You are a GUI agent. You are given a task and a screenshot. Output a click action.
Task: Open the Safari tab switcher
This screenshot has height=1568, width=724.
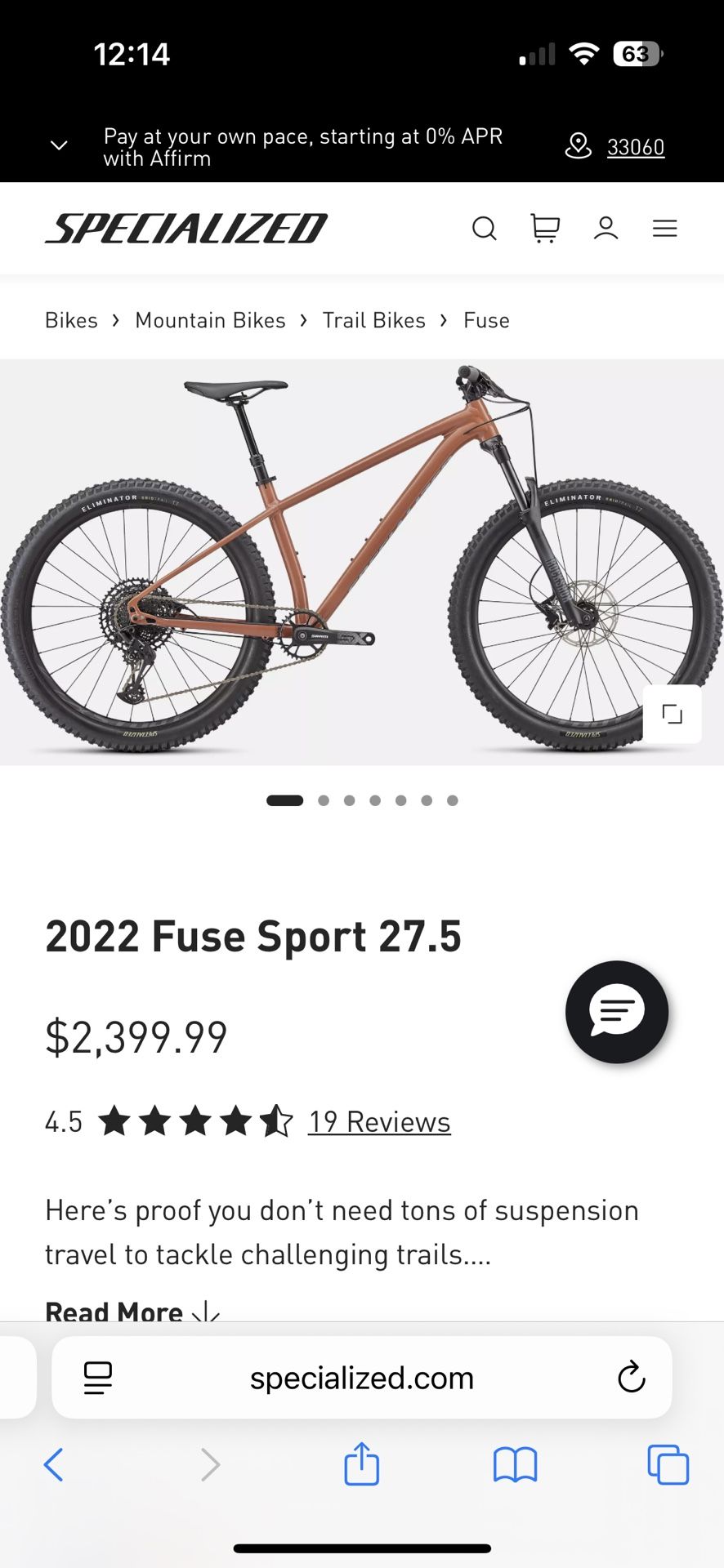[x=667, y=1464]
